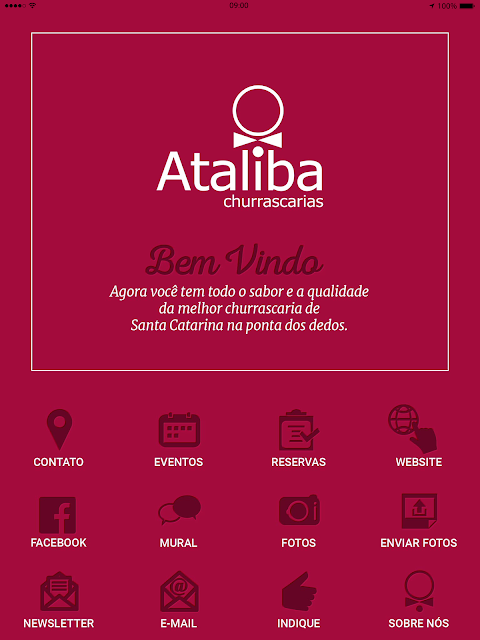Open the Newsletter section
Screen dimensions: 480x640
pos(59,600)
